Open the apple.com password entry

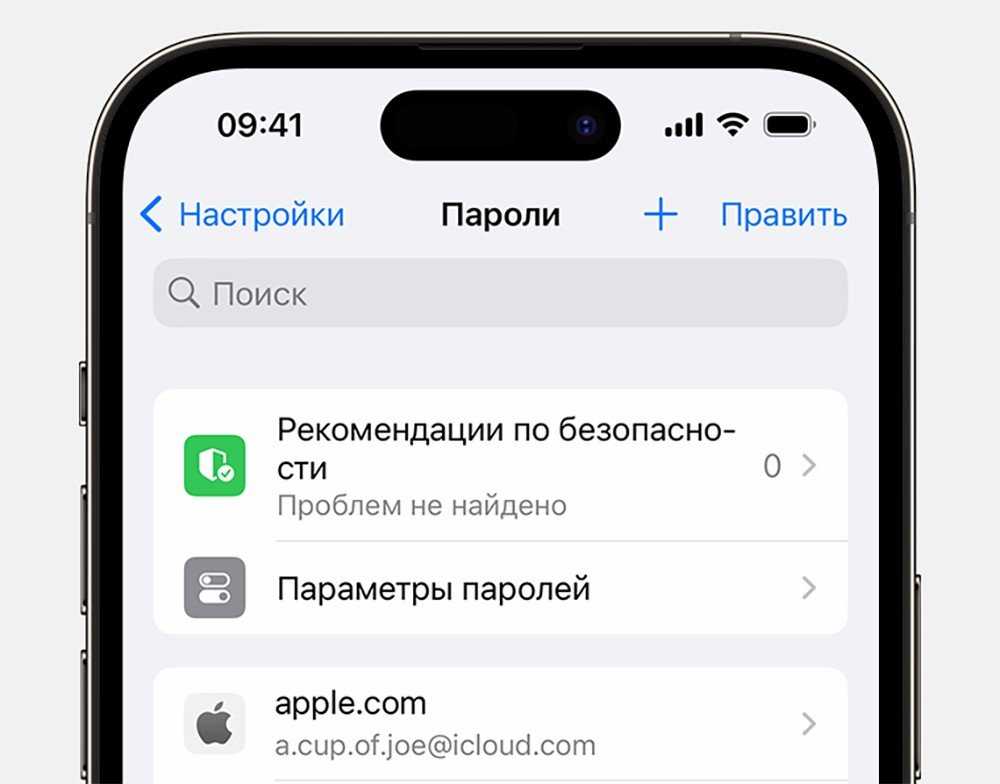coord(500,723)
